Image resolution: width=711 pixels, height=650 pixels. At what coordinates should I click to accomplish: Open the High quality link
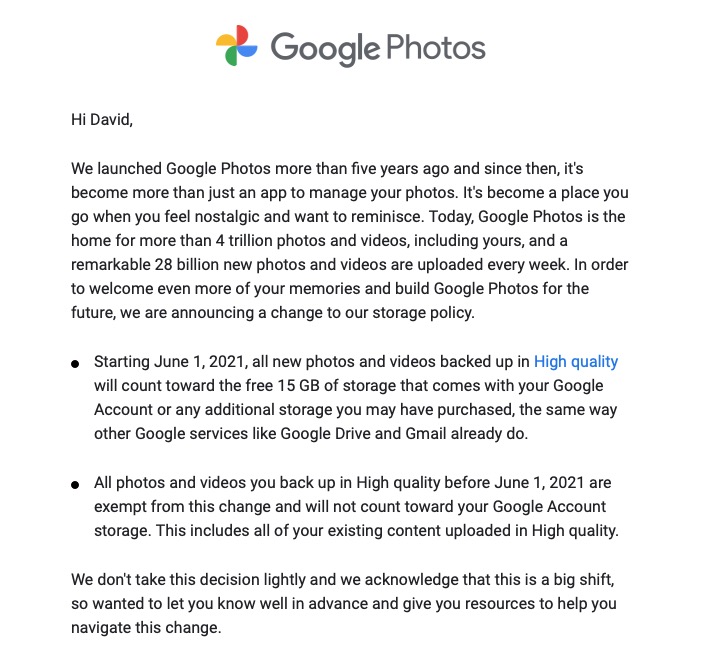[x=575, y=362]
